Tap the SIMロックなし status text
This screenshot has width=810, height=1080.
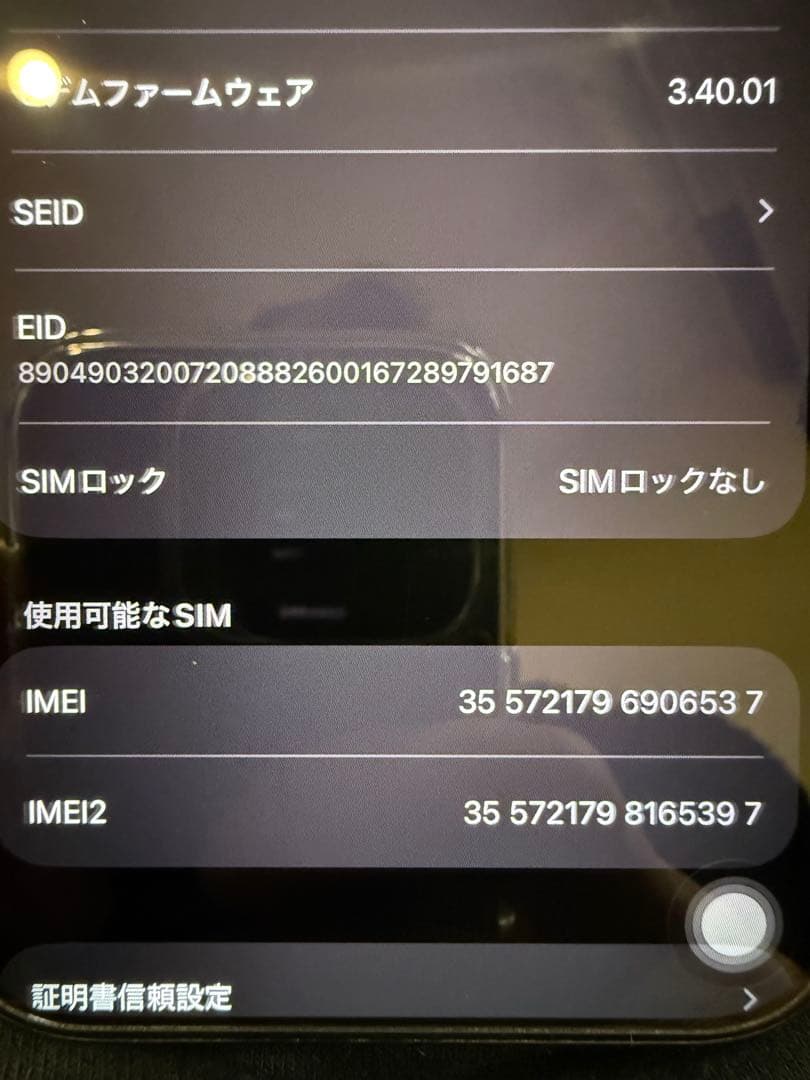click(x=666, y=481)
